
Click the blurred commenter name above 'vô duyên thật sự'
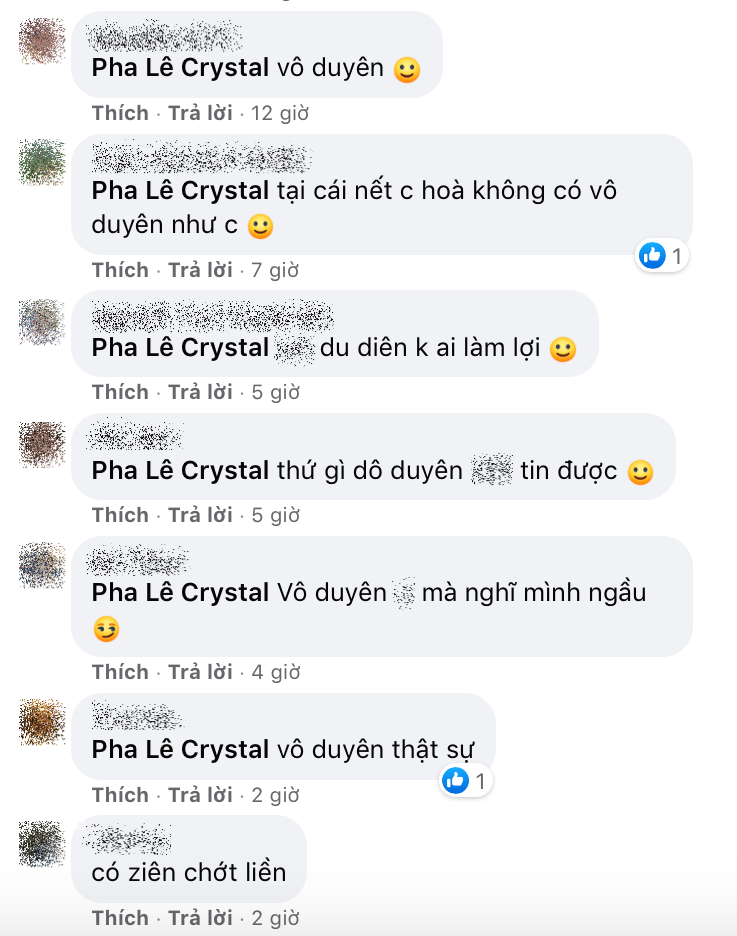click(140, 716)
